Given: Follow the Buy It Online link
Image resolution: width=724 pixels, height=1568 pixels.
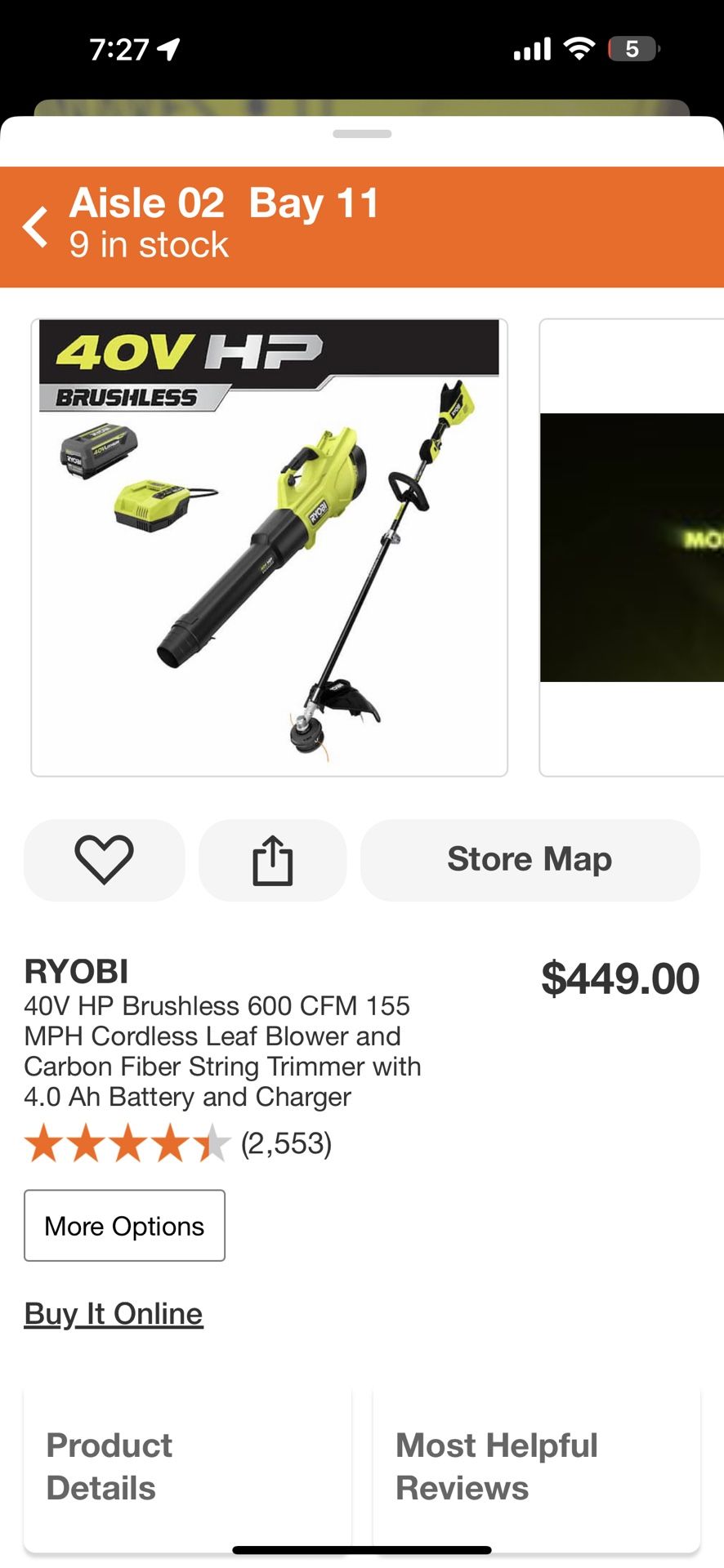Looking at the screenshot, I should point(114,1313).
